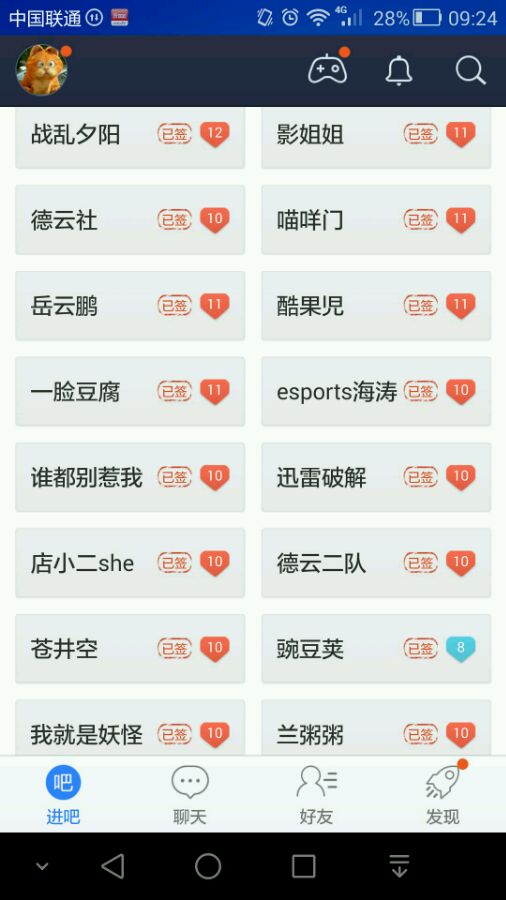
Task: Enter the esports海涛 forum
Action: tap(376, 391)
